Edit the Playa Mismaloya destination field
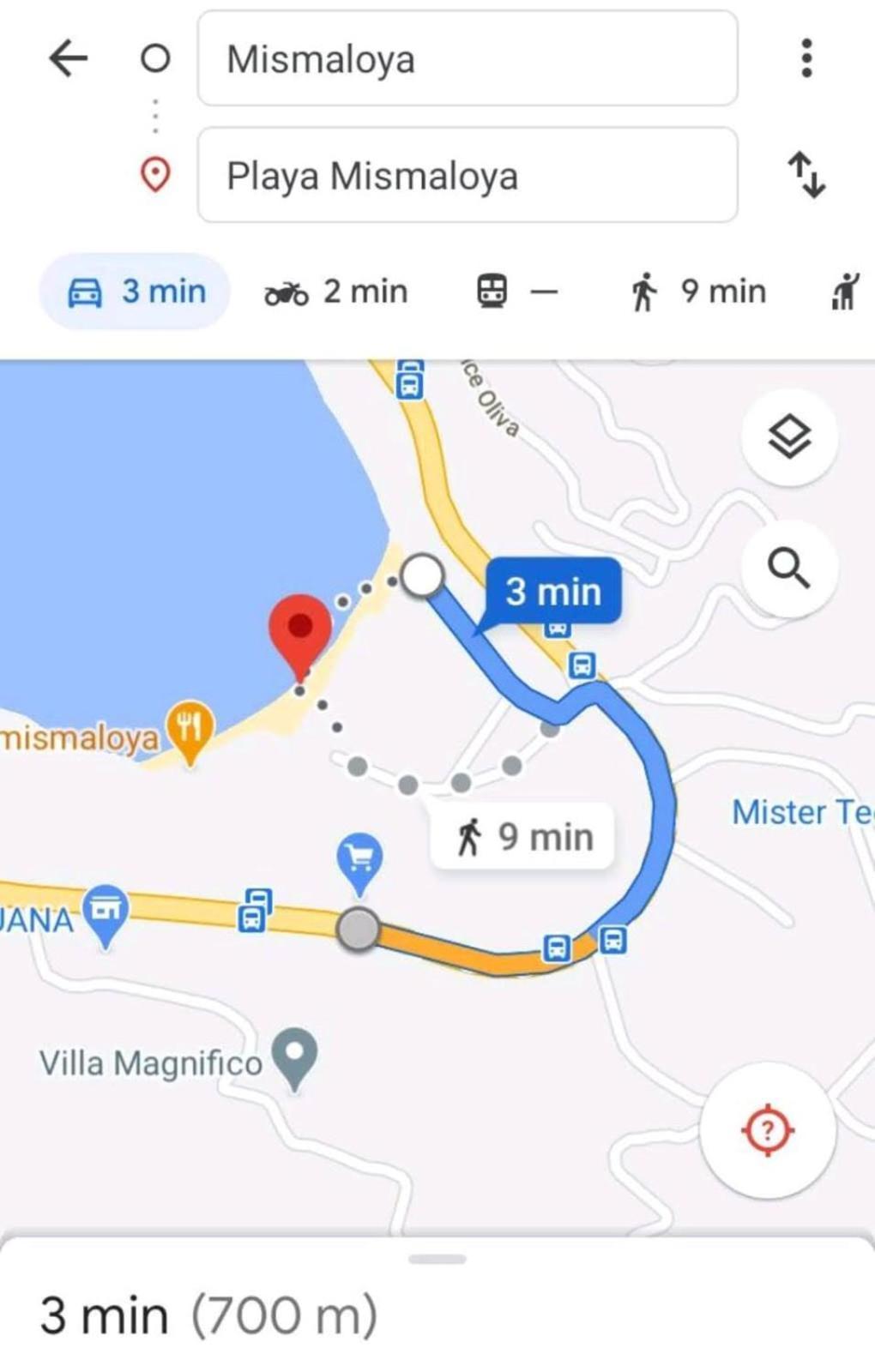 467,176
